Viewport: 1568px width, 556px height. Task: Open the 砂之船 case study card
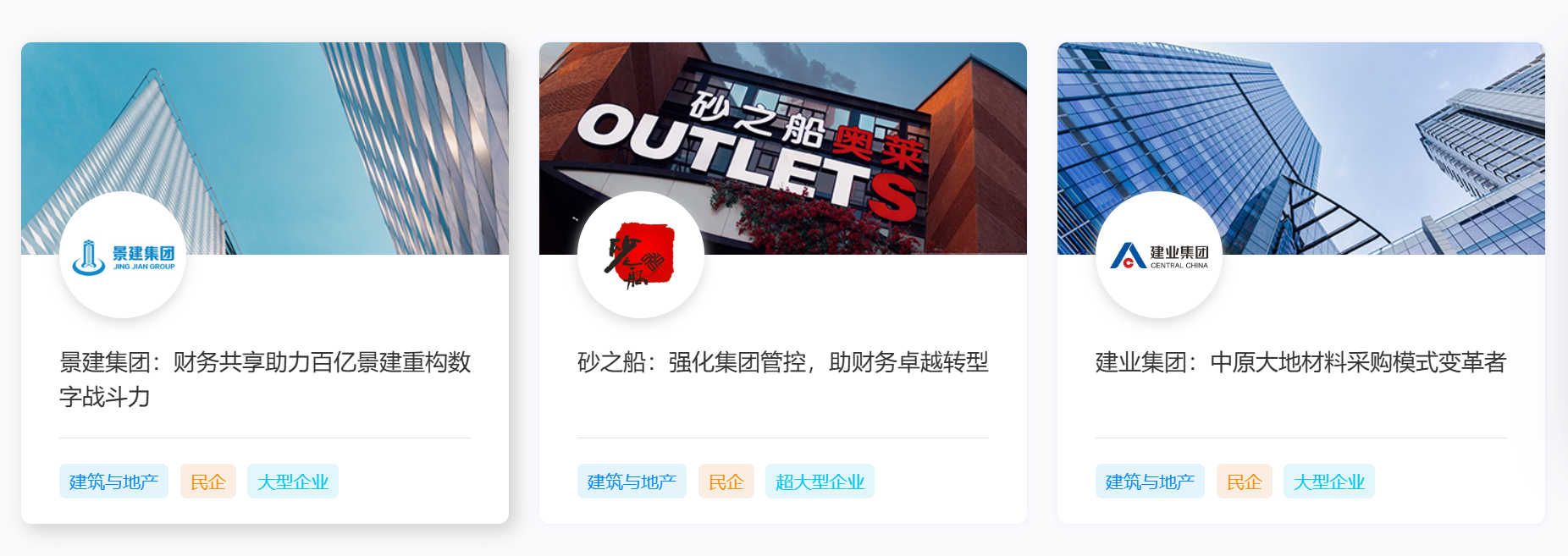[x=782, y=362]
